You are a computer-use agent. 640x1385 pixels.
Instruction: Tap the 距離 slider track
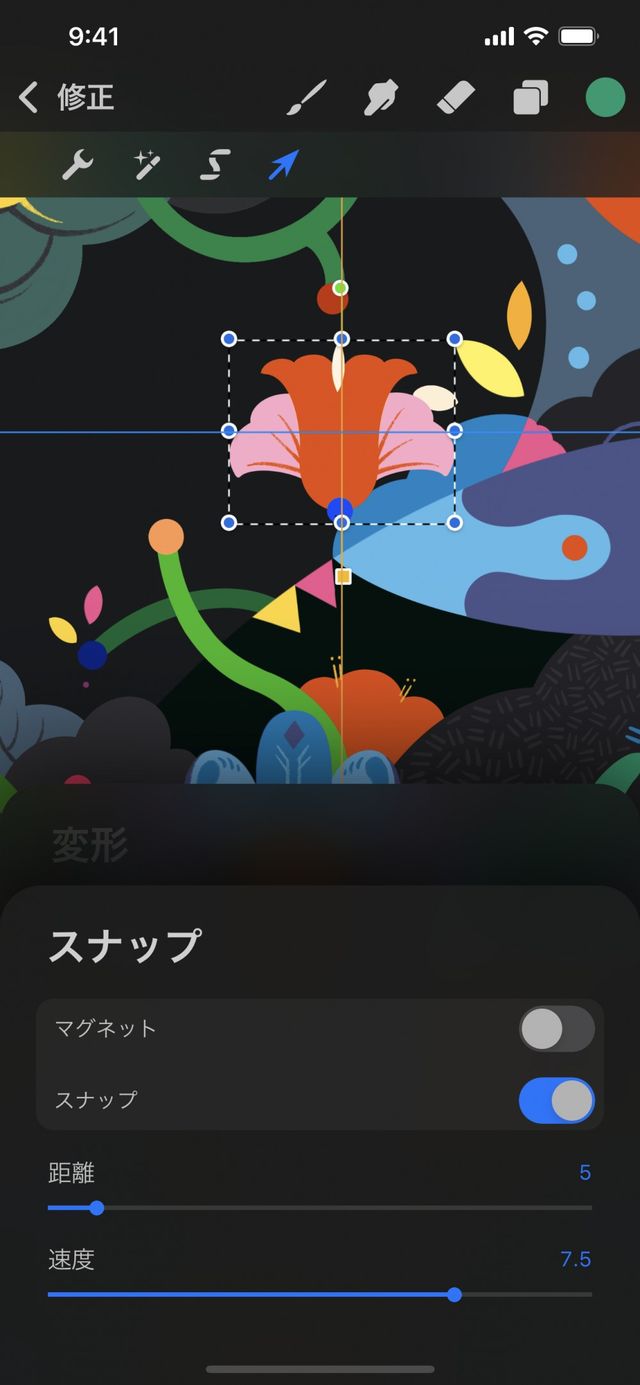(320, 1208)
